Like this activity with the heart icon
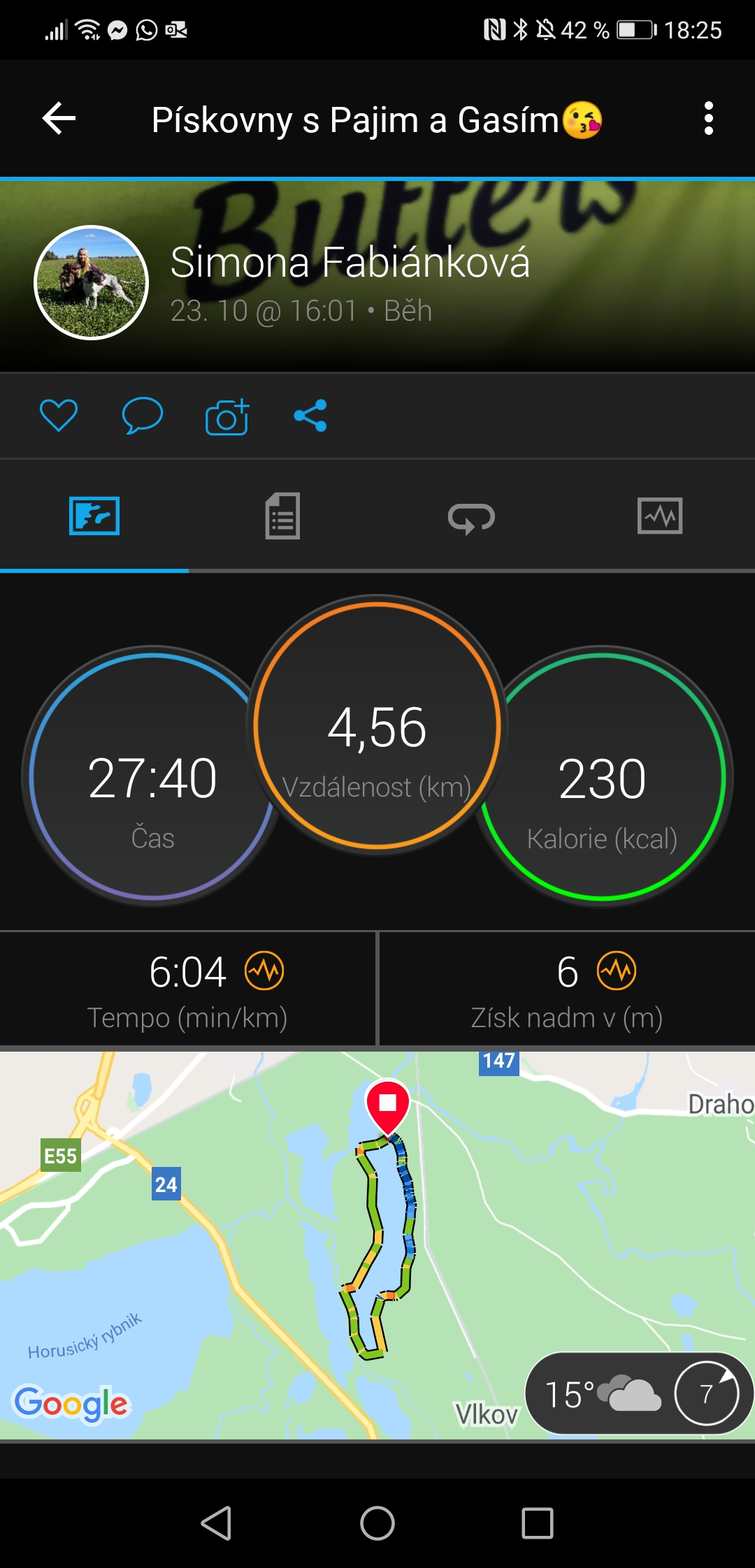755x1568 pixels. coord(59,416)
